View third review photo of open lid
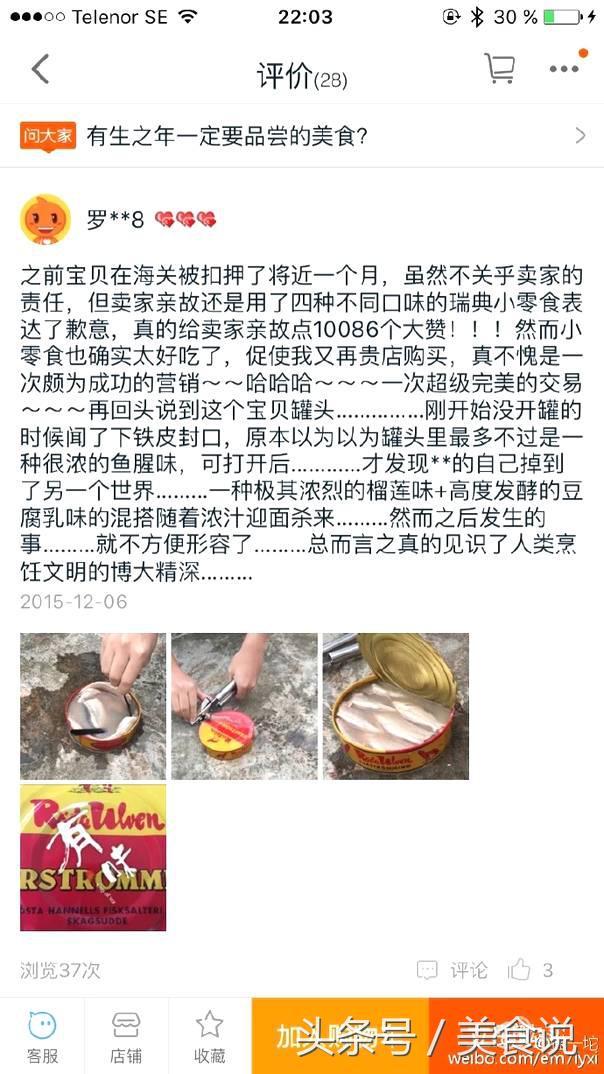 pos(396,706)
